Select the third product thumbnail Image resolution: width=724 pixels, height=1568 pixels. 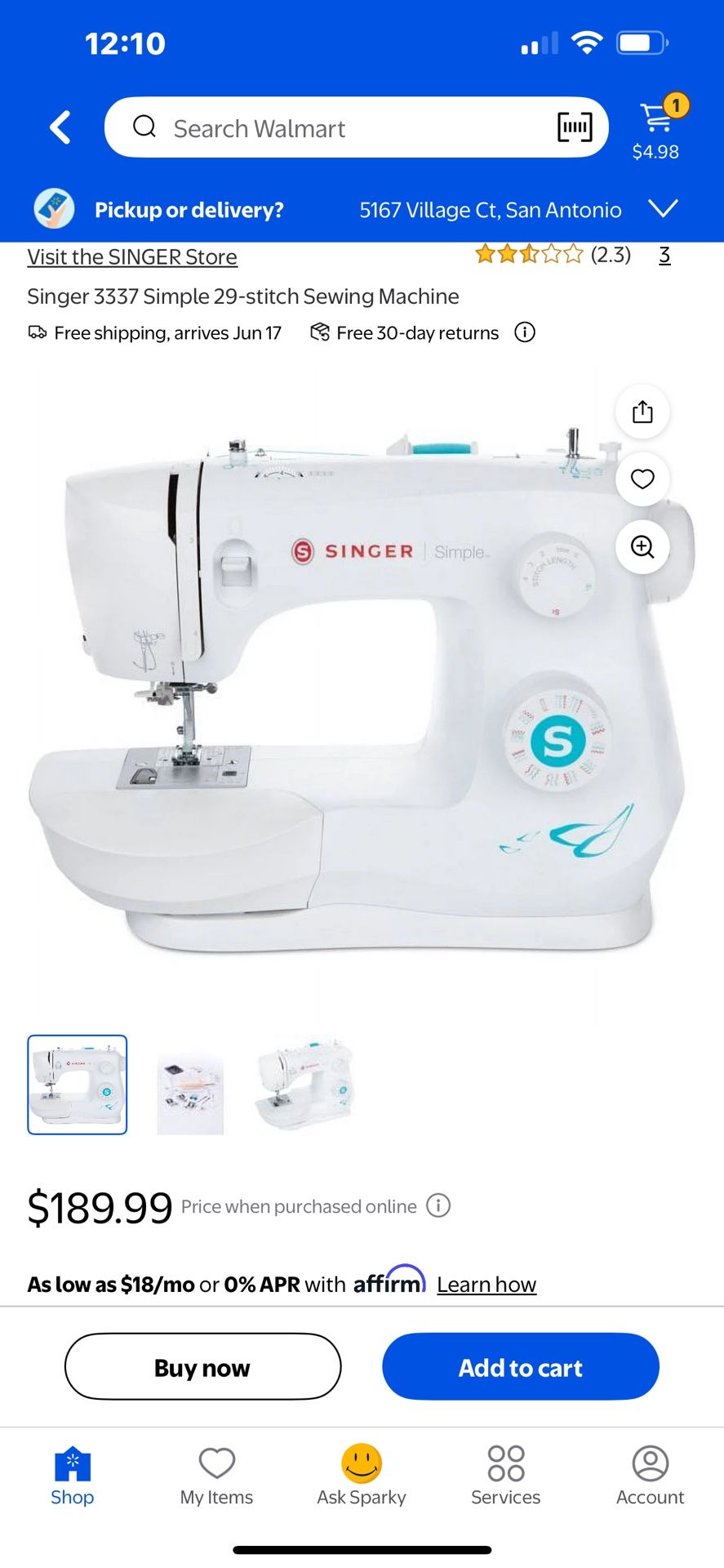[x=303, y=1085]
